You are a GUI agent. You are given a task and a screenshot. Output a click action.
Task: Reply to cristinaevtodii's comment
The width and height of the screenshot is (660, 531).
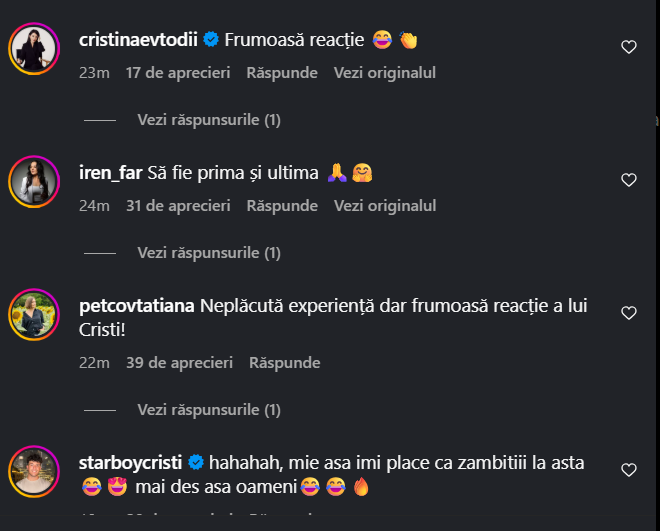(x=282, y=73)
